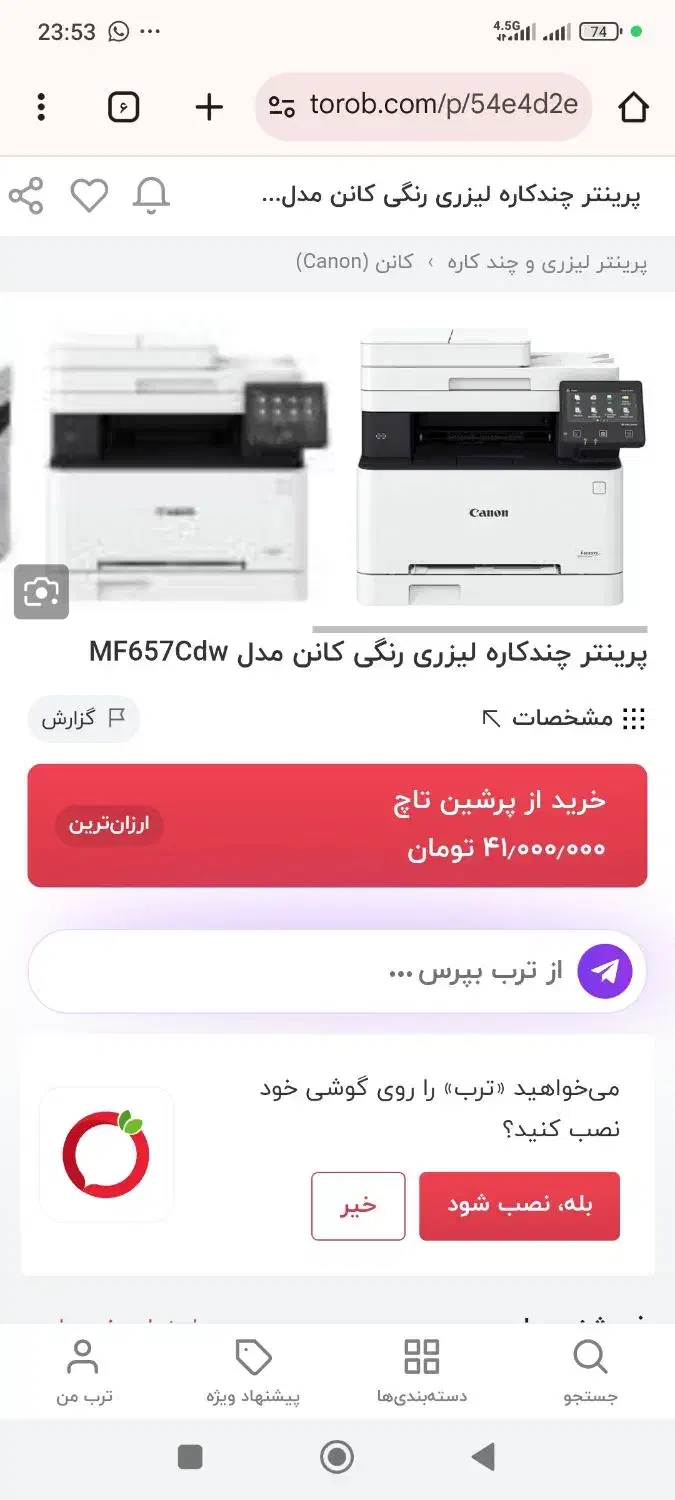The image size is (675, 1500).
Task: Share this printer product
Action: (x=27, y=195)
